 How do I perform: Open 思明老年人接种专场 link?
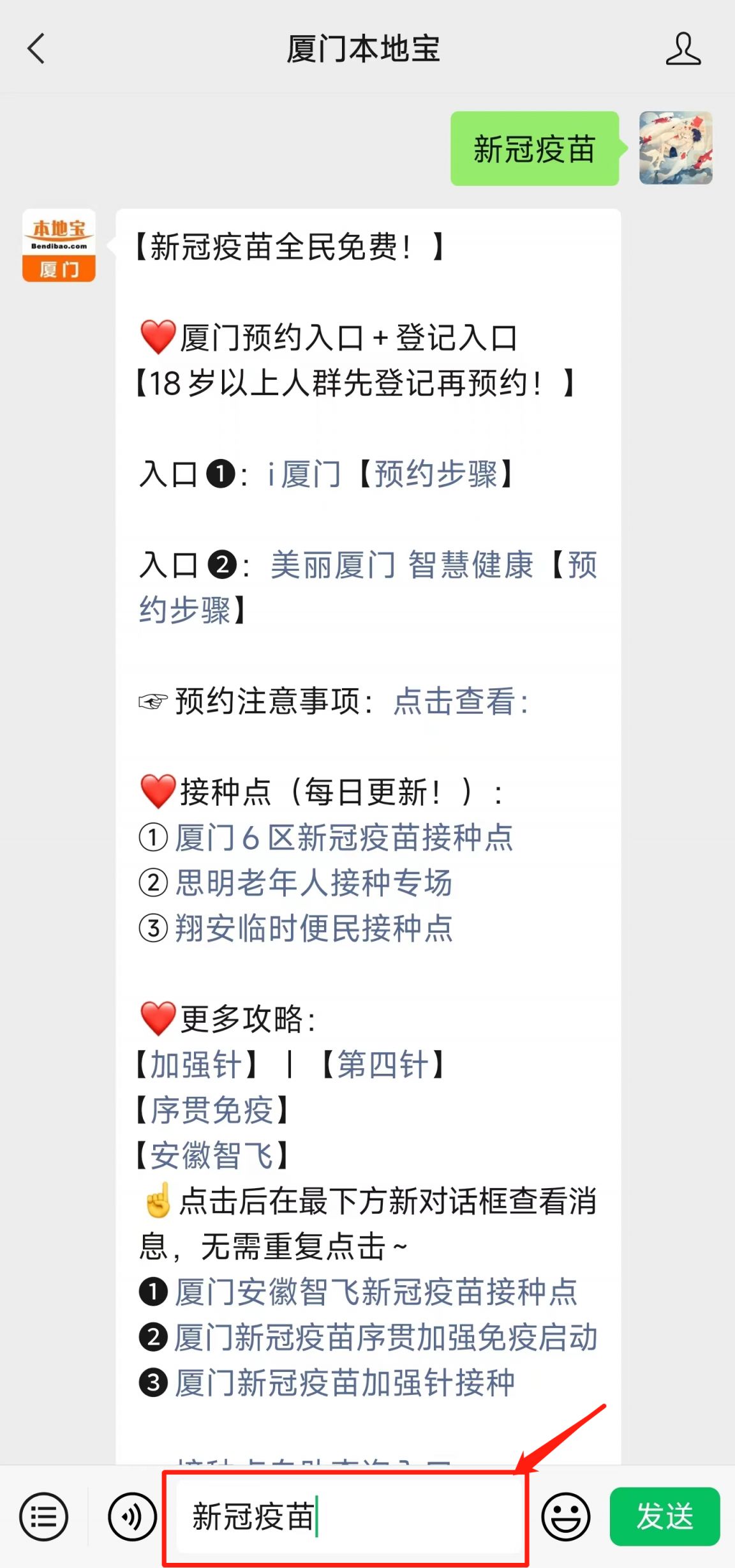(314, 883)
